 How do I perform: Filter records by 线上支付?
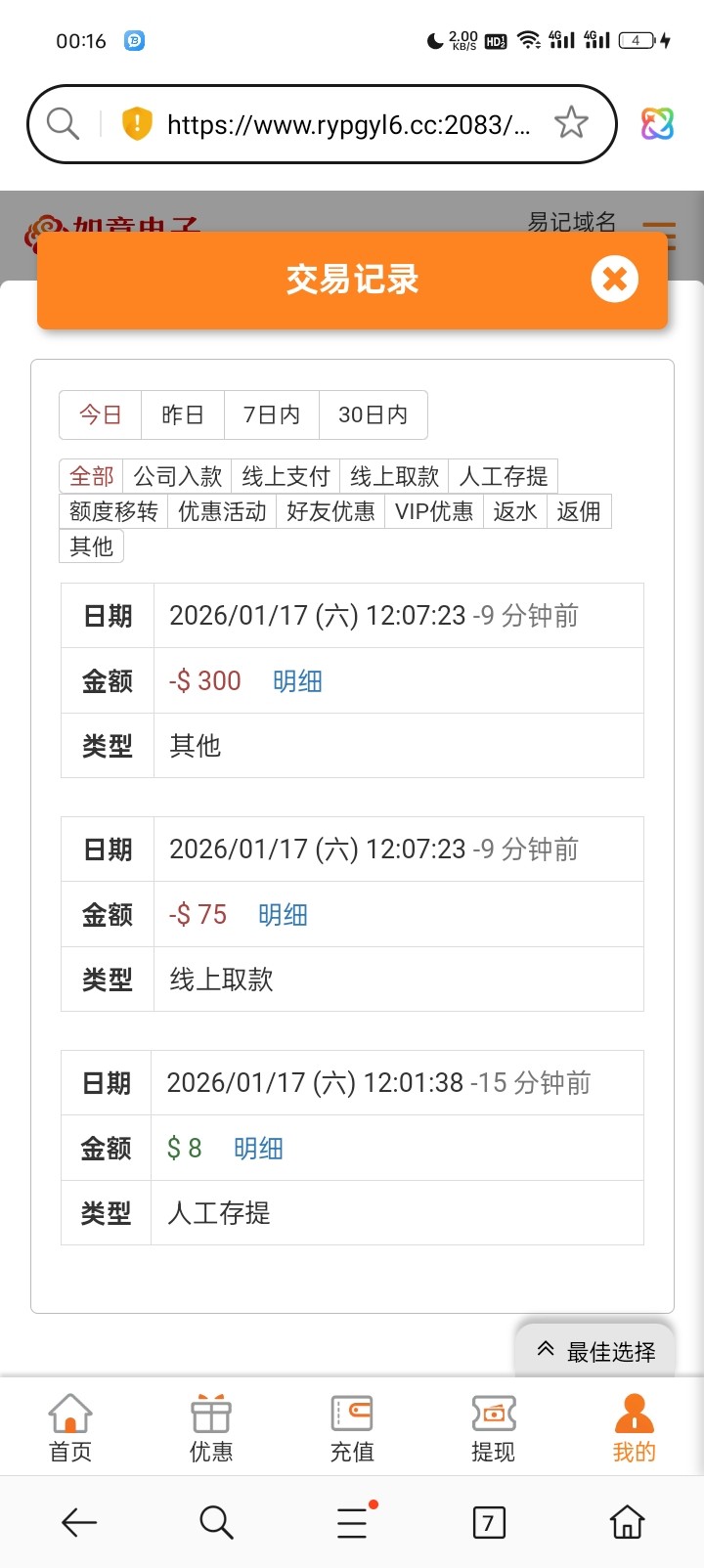point(286,476)
